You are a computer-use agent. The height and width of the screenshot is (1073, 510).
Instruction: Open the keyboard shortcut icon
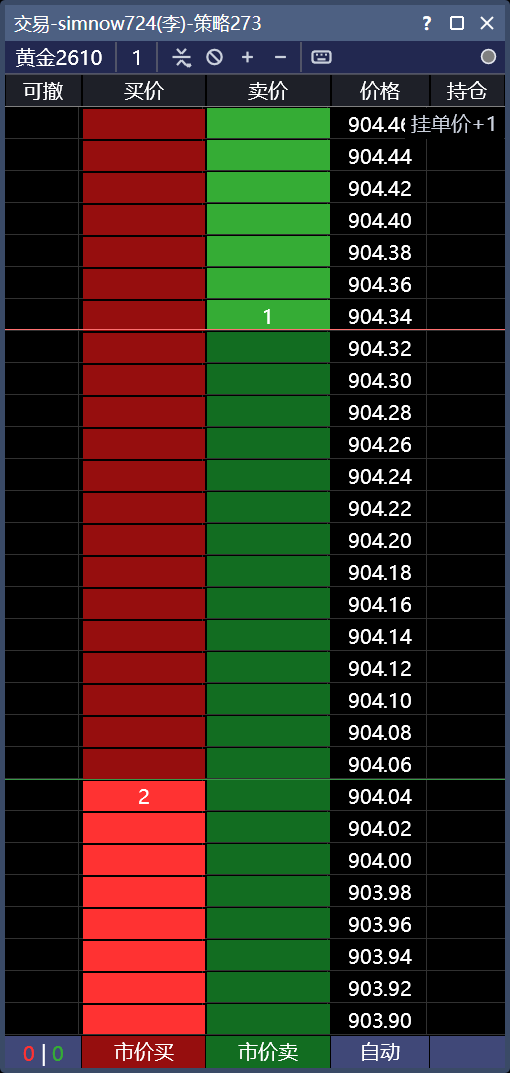coord(321,57)
